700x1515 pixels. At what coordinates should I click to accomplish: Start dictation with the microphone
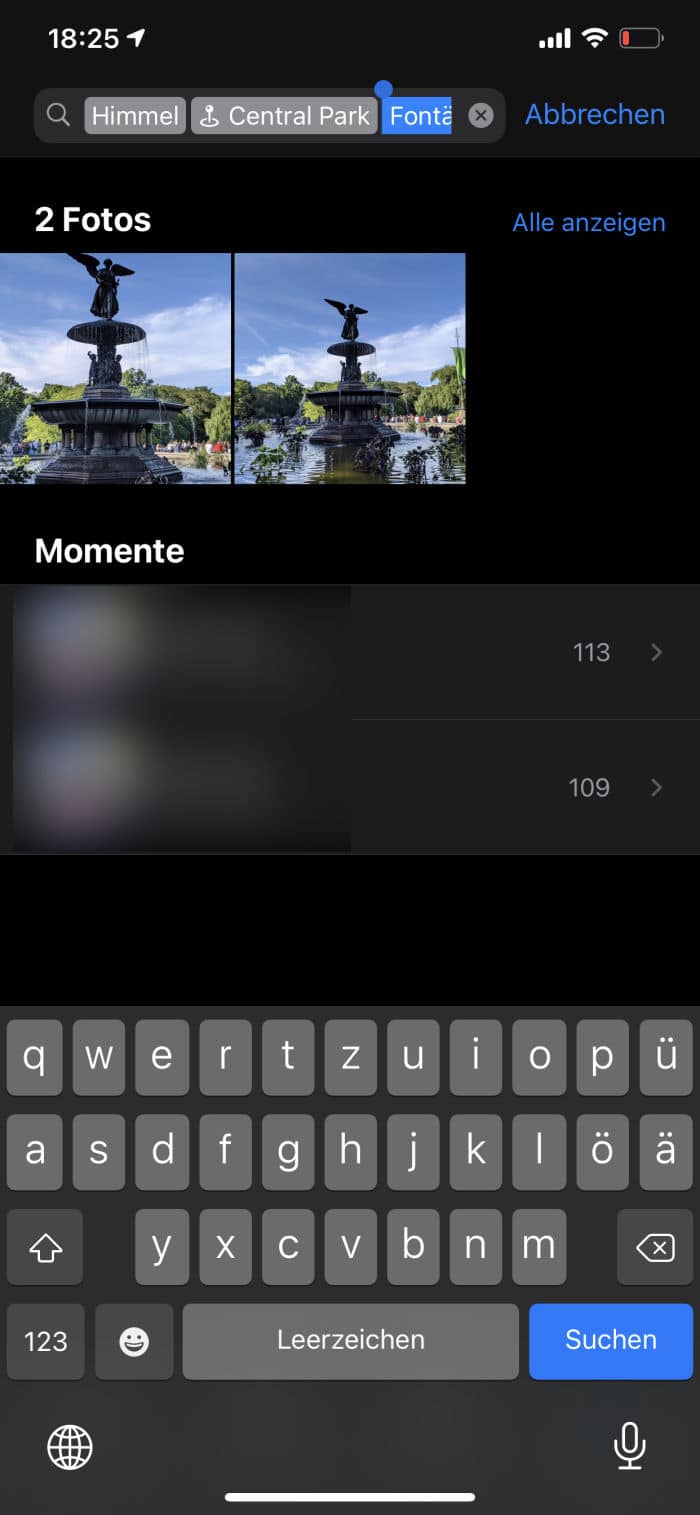(x=629, y=1446)
